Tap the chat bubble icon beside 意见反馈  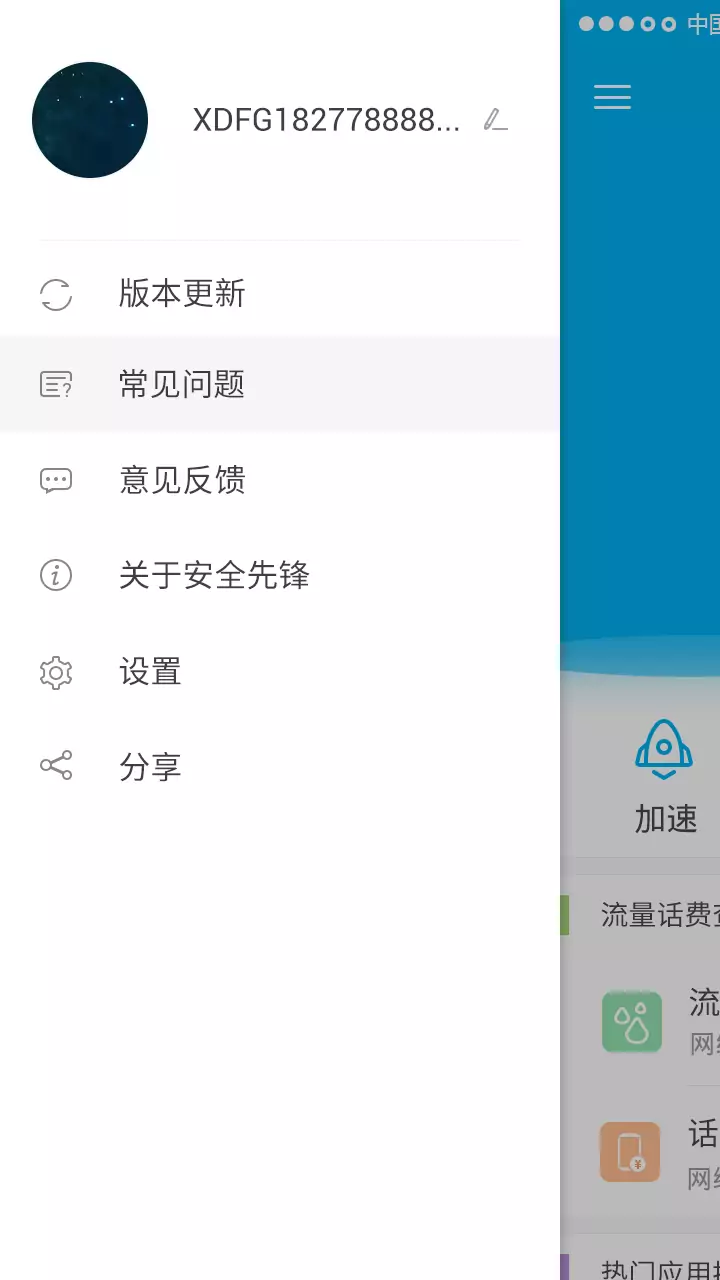pyautogui.click(x=56, y=480)
